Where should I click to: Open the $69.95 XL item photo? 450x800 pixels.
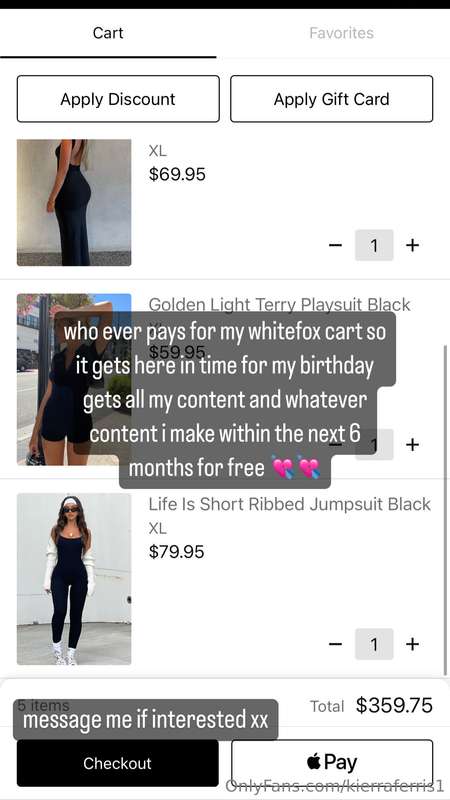tap(74, 203)
